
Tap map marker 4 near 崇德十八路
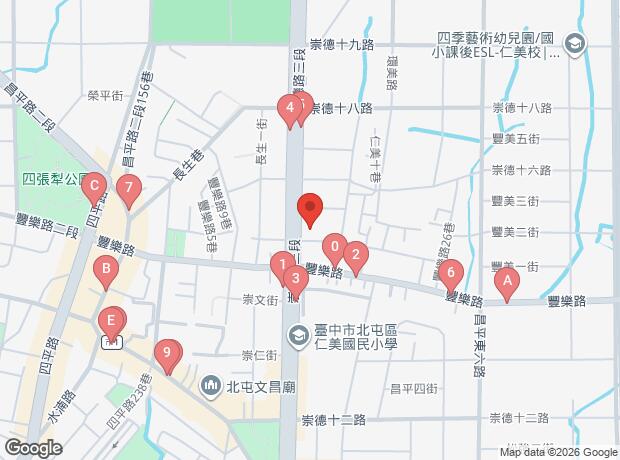(x=289, y=107)
